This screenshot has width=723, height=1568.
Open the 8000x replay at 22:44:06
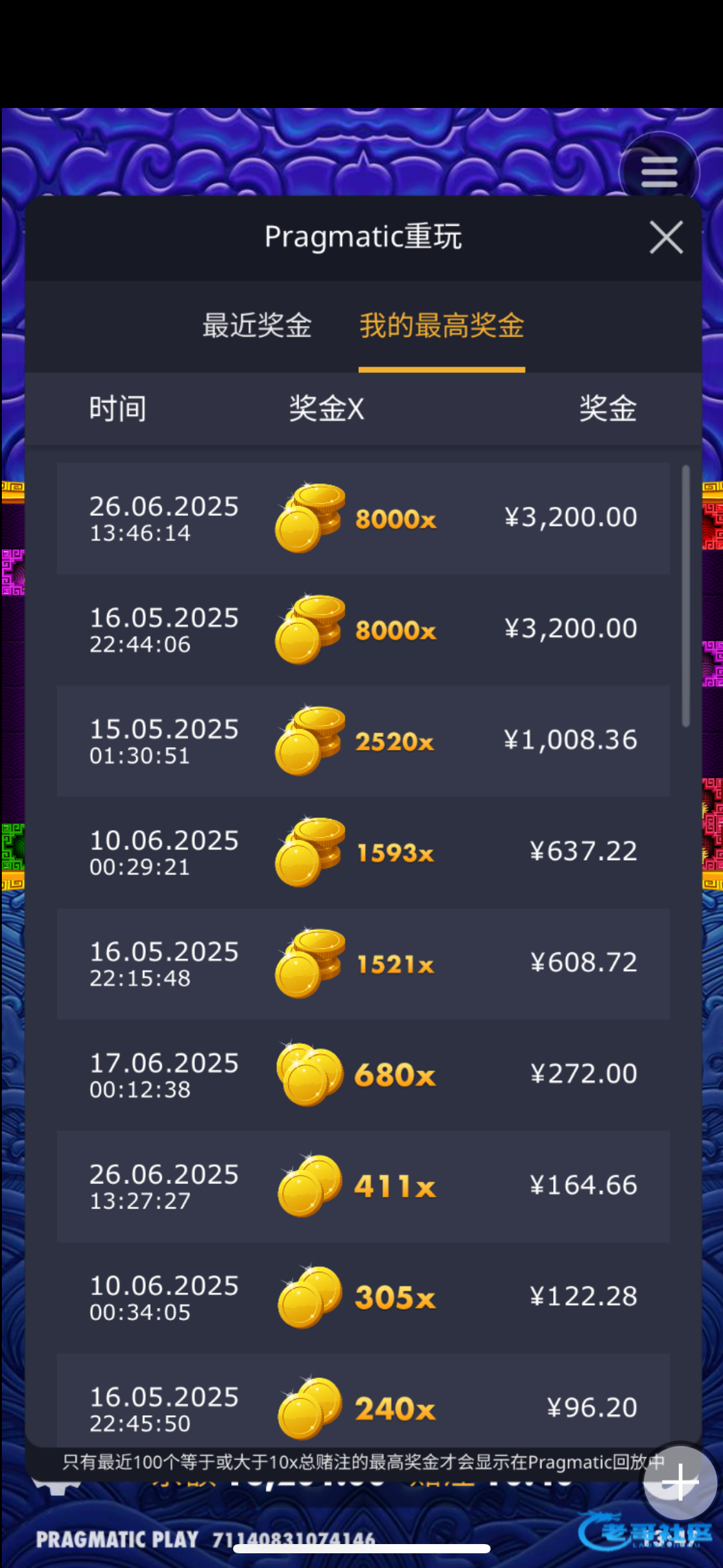click(x=363, y=629)
